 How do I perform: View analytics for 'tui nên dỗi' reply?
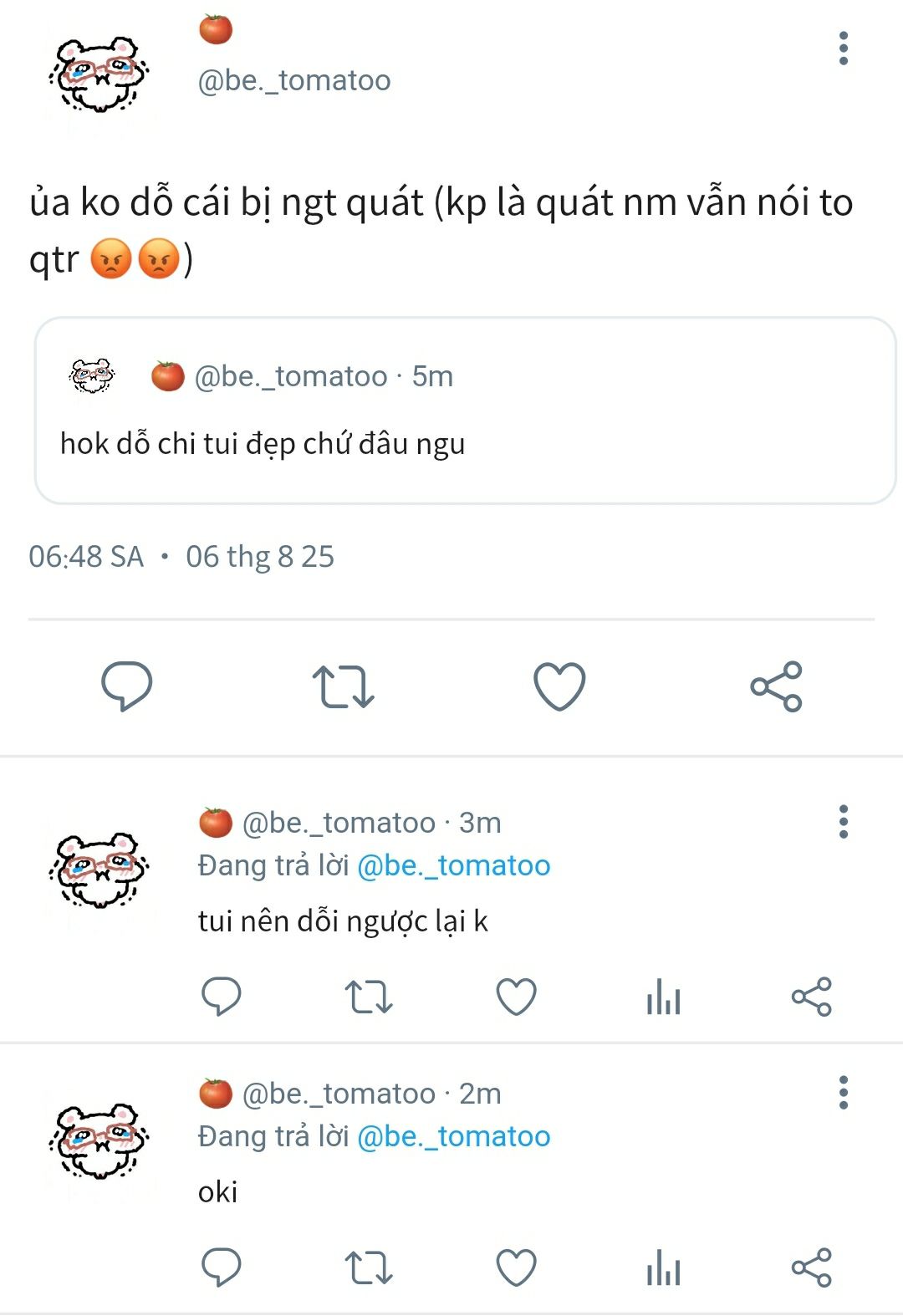pyautogui.click(x=664, y=997)
